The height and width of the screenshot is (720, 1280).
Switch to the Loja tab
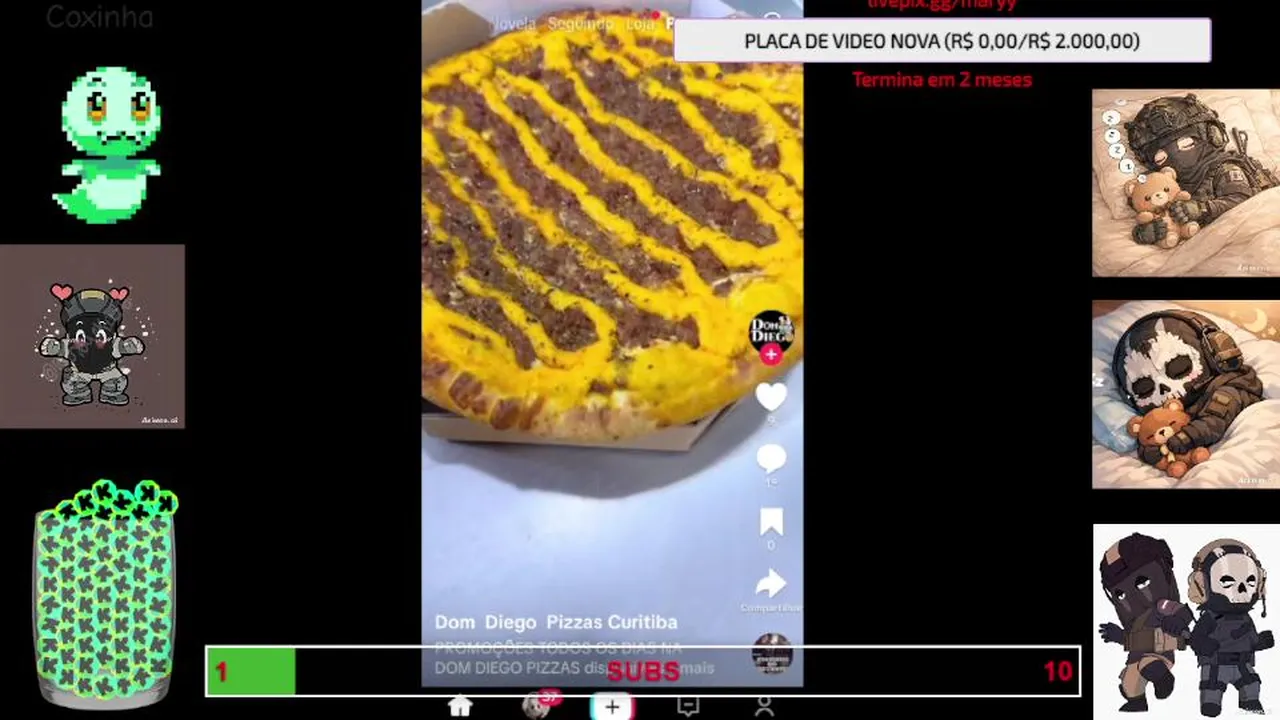(x=641, y=23)
